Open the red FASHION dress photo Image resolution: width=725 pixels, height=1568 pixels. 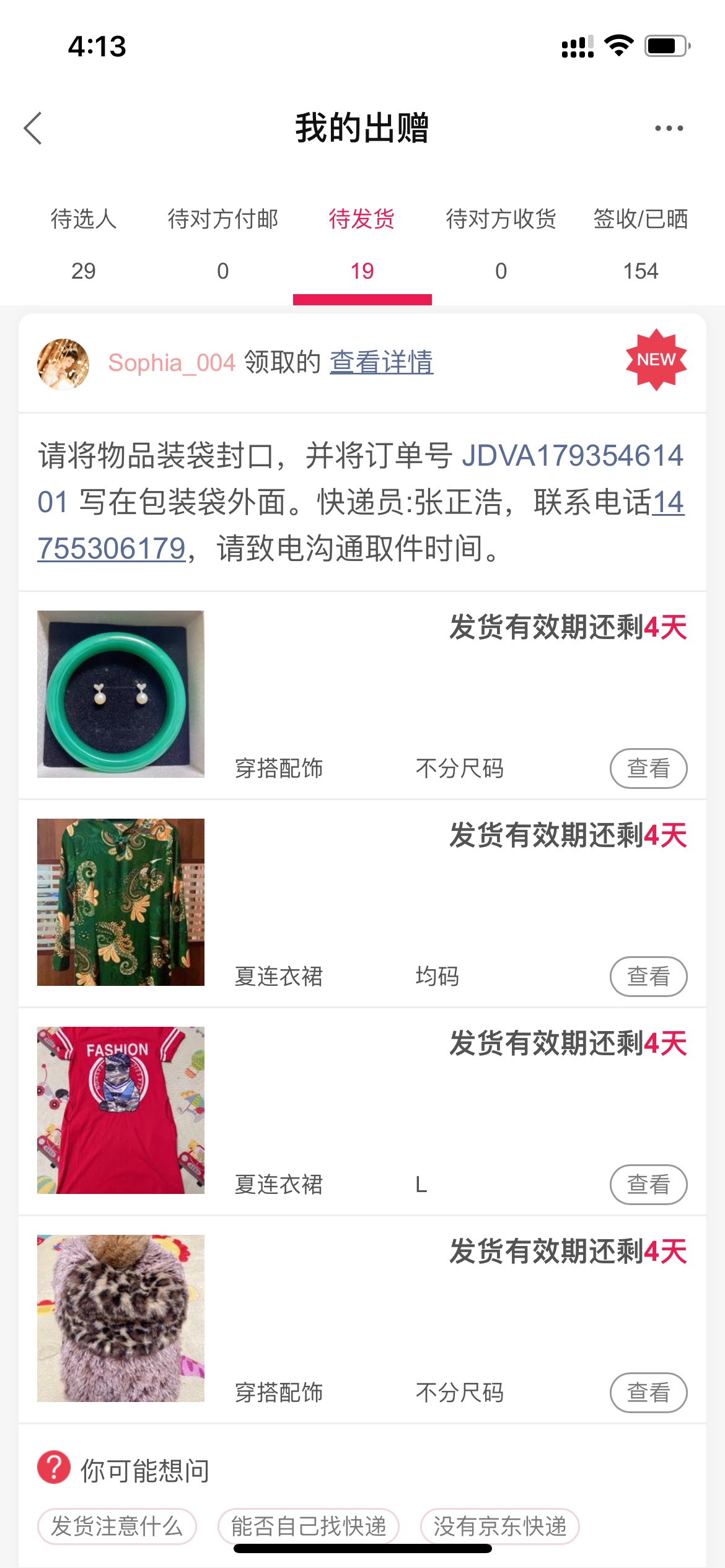tap(121, 1110)
